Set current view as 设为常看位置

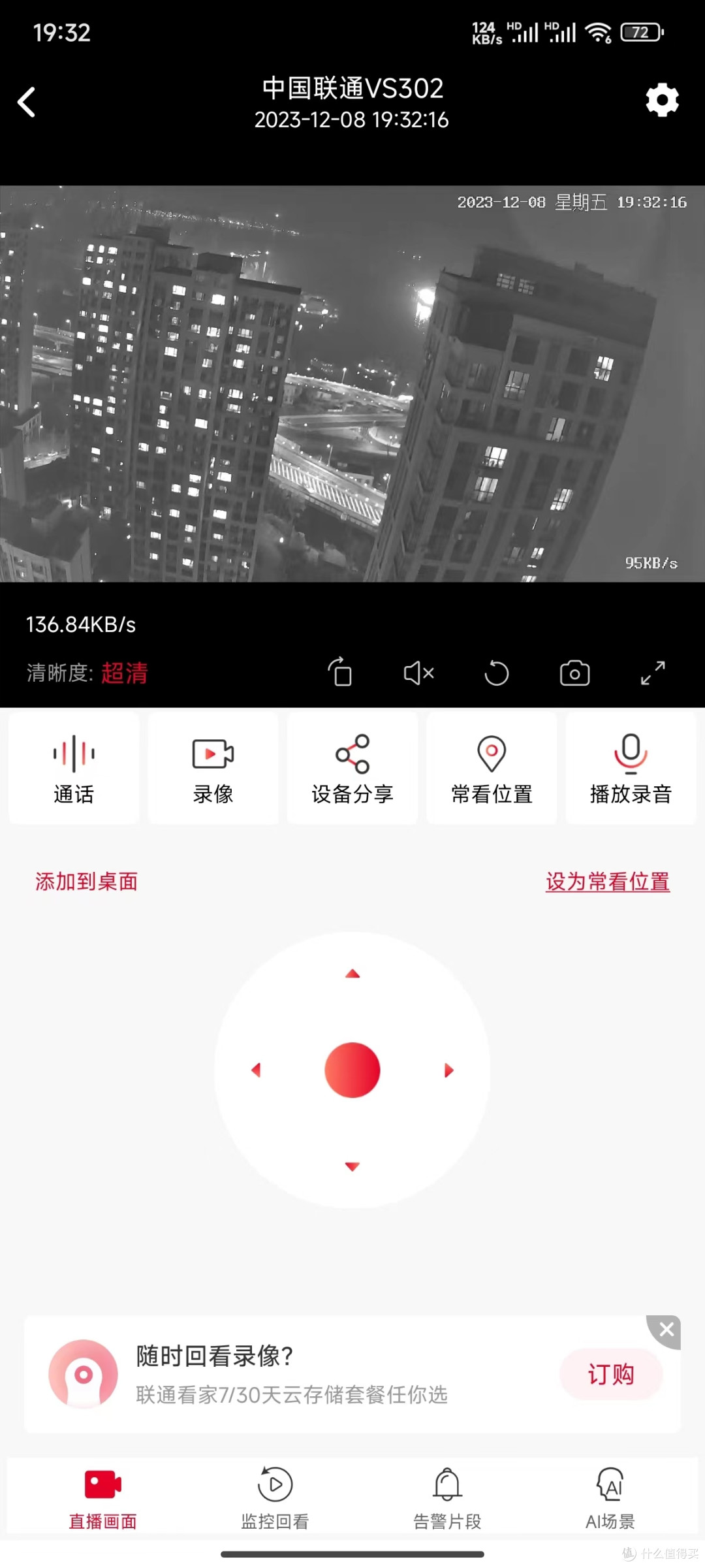tap(606, 881)
